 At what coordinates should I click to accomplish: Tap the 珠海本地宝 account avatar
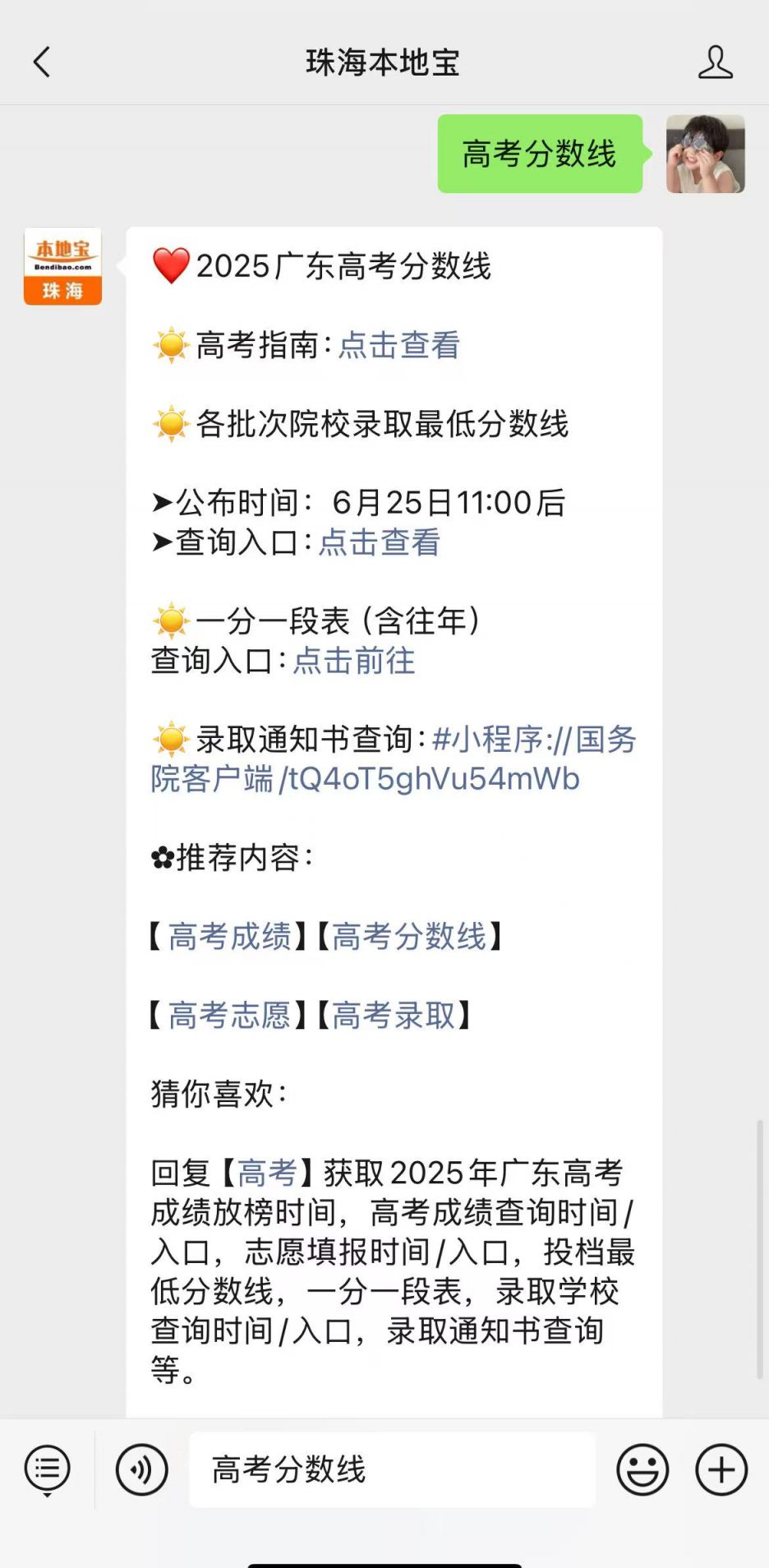(x=62, y=266)
